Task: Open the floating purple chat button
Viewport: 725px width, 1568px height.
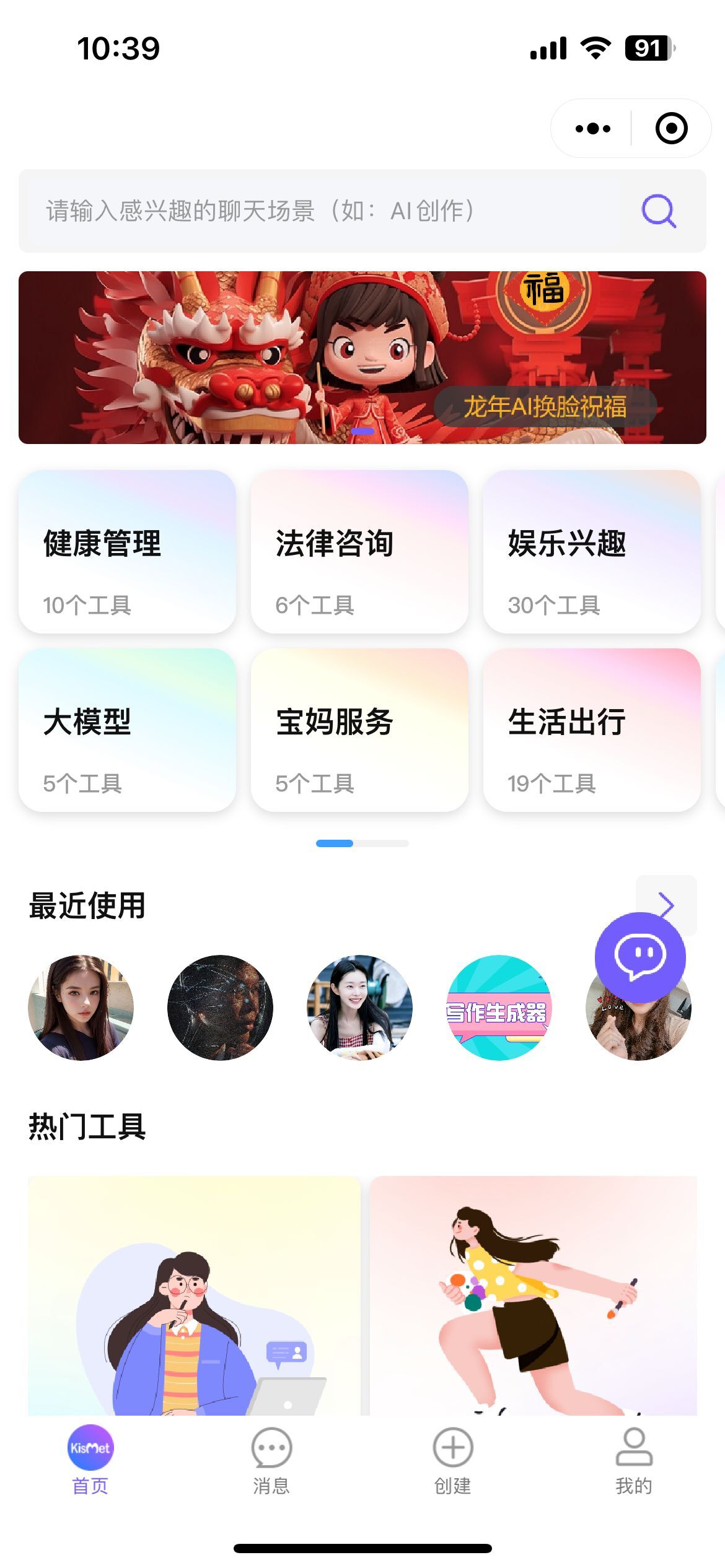Action: coord(640,957)
